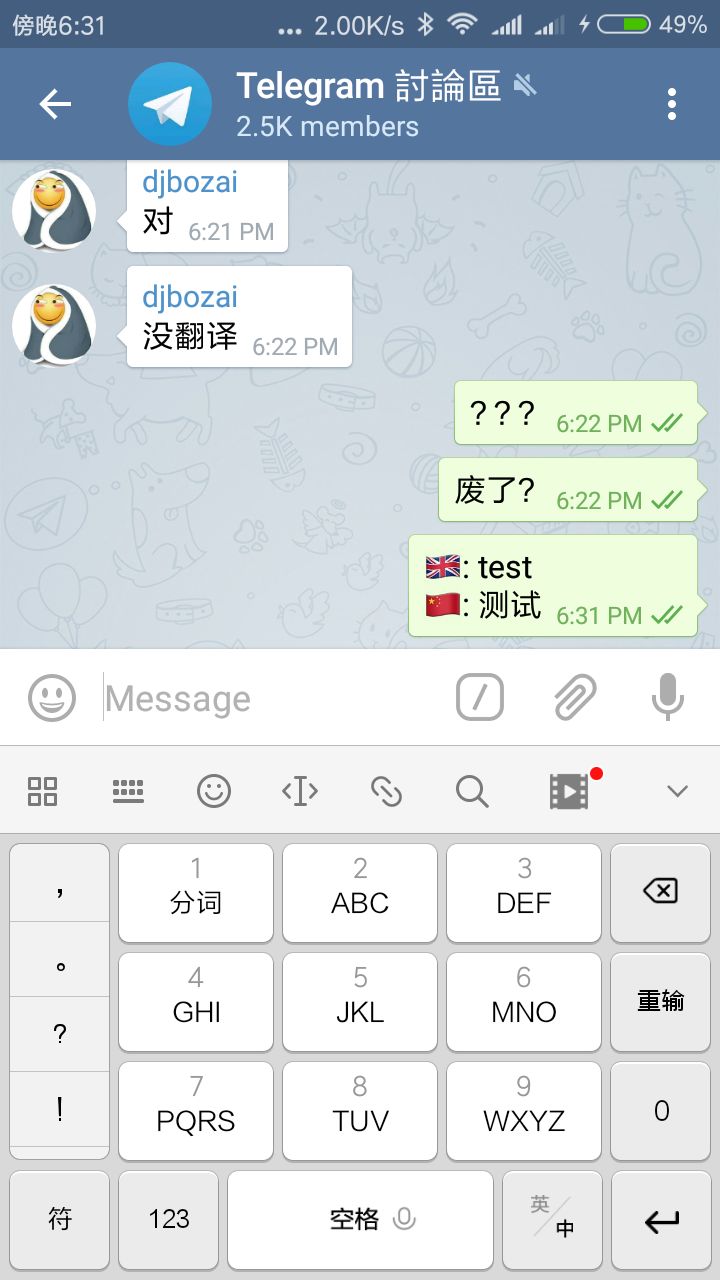This screenshot has width=720, height=1280.
Task: Open the chat overflow menu
Action: (671, 104)
